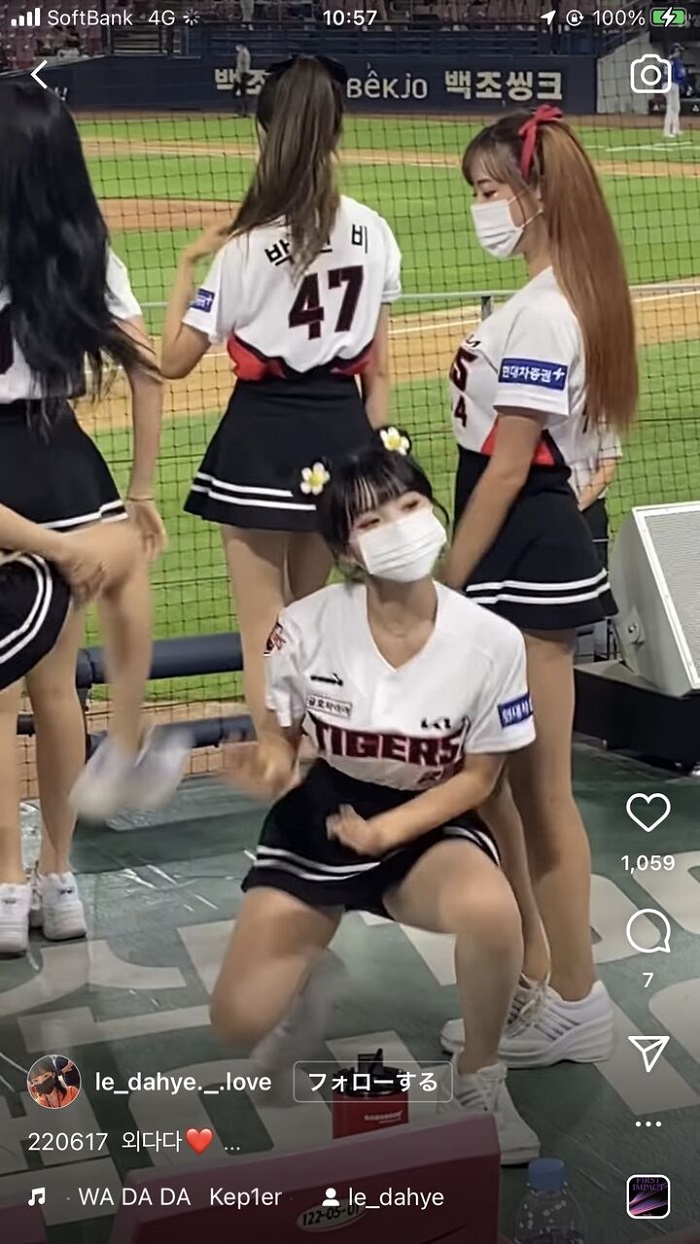Like this reel with the heart icon
Screen dimensions: 700x1244
click(x=648, y=812)
